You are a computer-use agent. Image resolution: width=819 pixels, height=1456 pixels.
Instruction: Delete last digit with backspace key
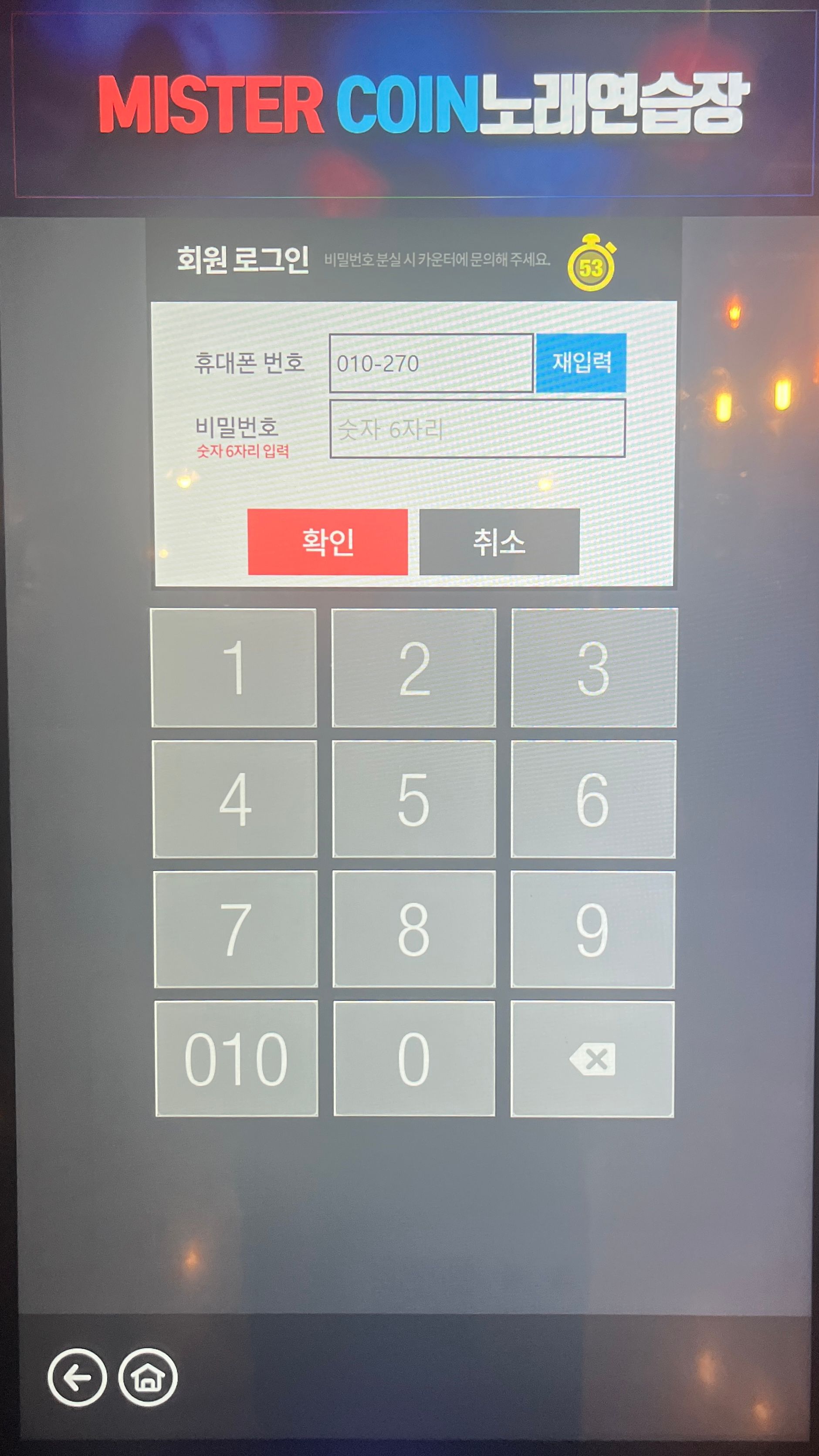[592, 1059]
